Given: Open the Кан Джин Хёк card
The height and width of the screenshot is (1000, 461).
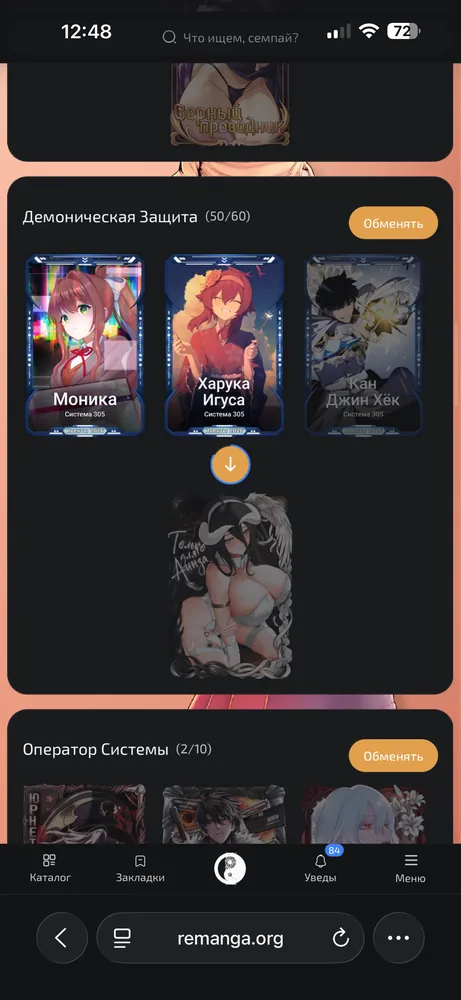Looking at the screenshot, I should click(x=364, y=345).
